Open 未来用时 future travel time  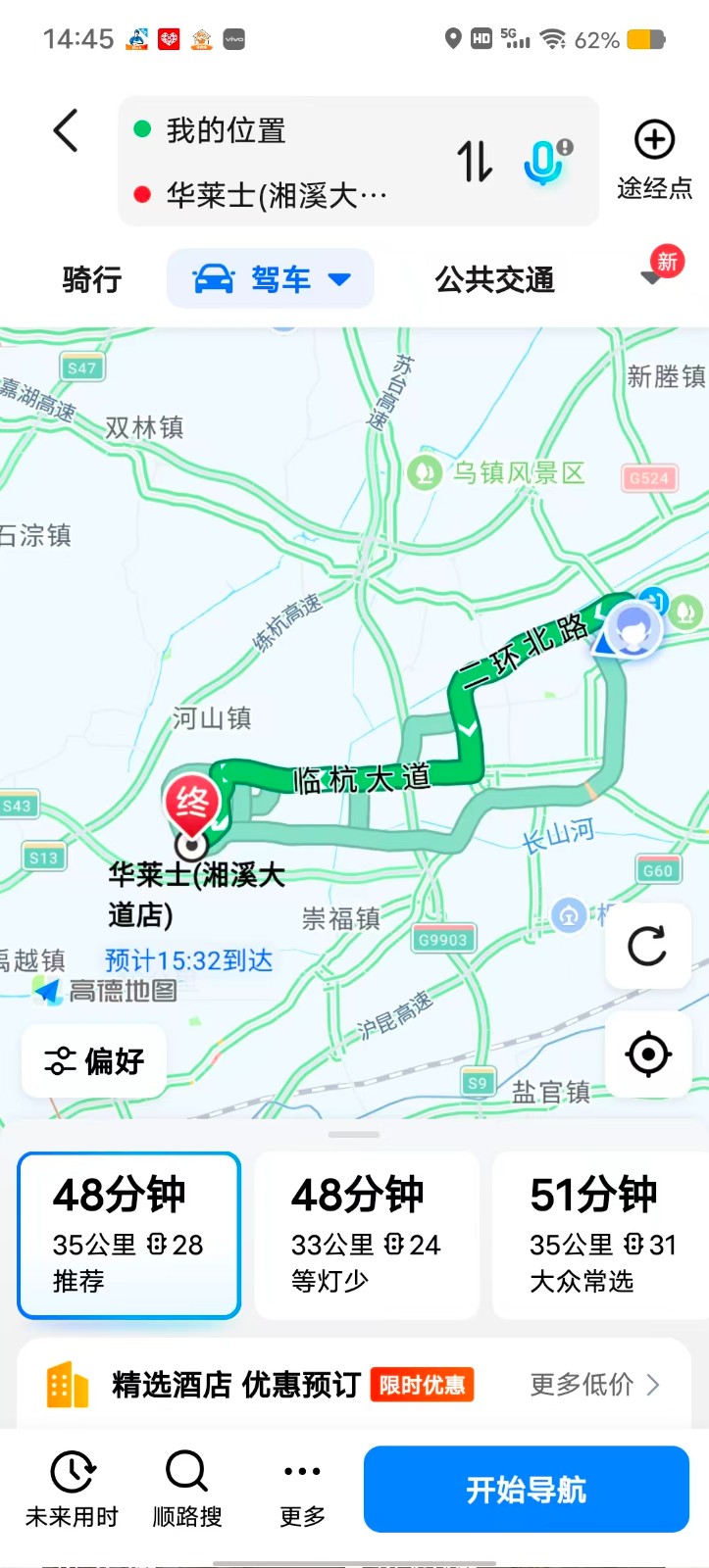(x=72, y=1489)
